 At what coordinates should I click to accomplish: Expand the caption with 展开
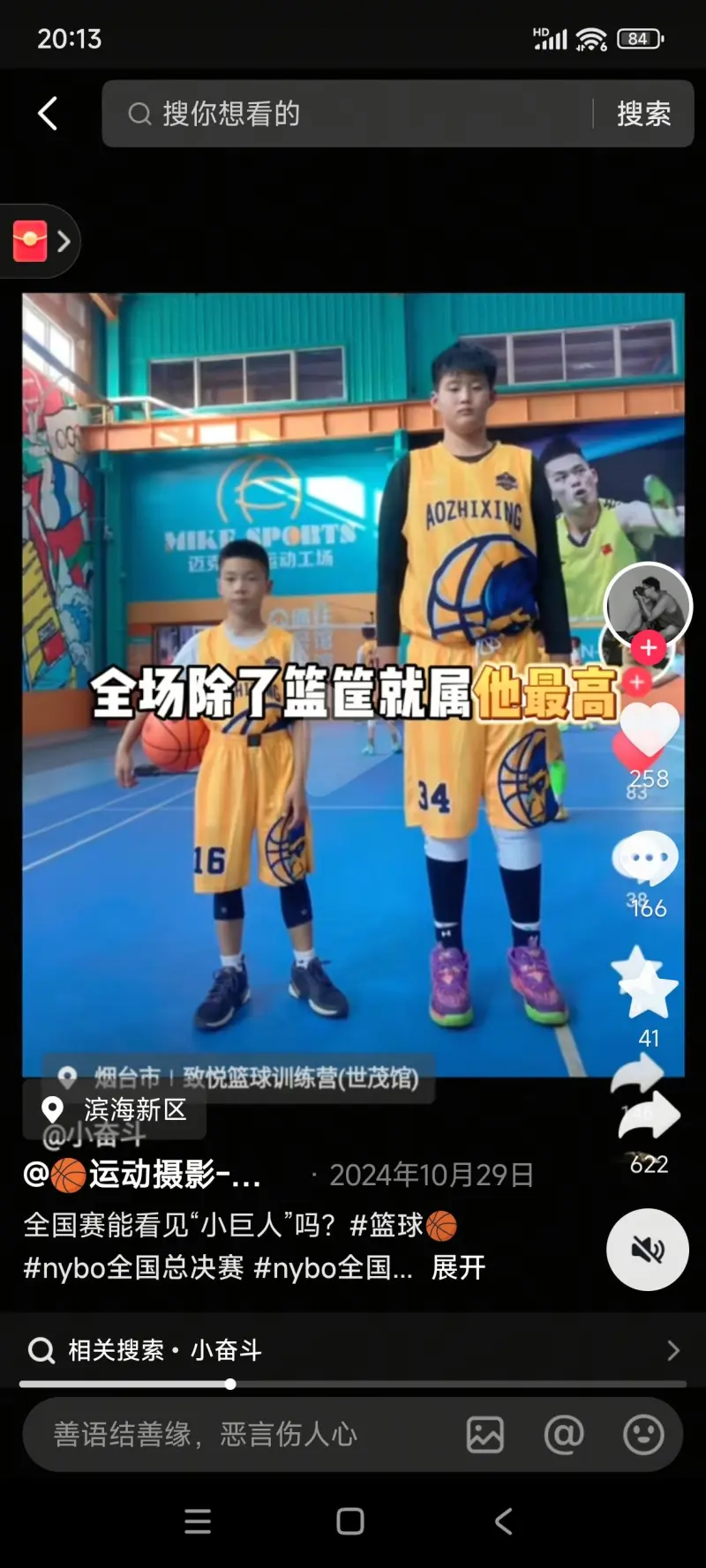click(x=458, y=1267)
